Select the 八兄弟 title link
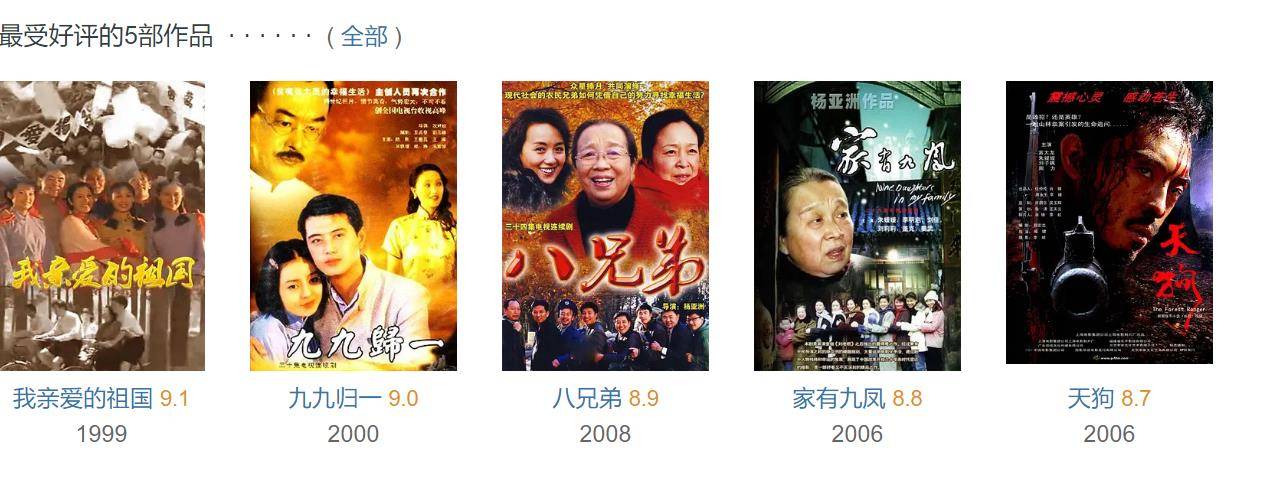This screenshot has width=1286, height=479. click(587, 399)
